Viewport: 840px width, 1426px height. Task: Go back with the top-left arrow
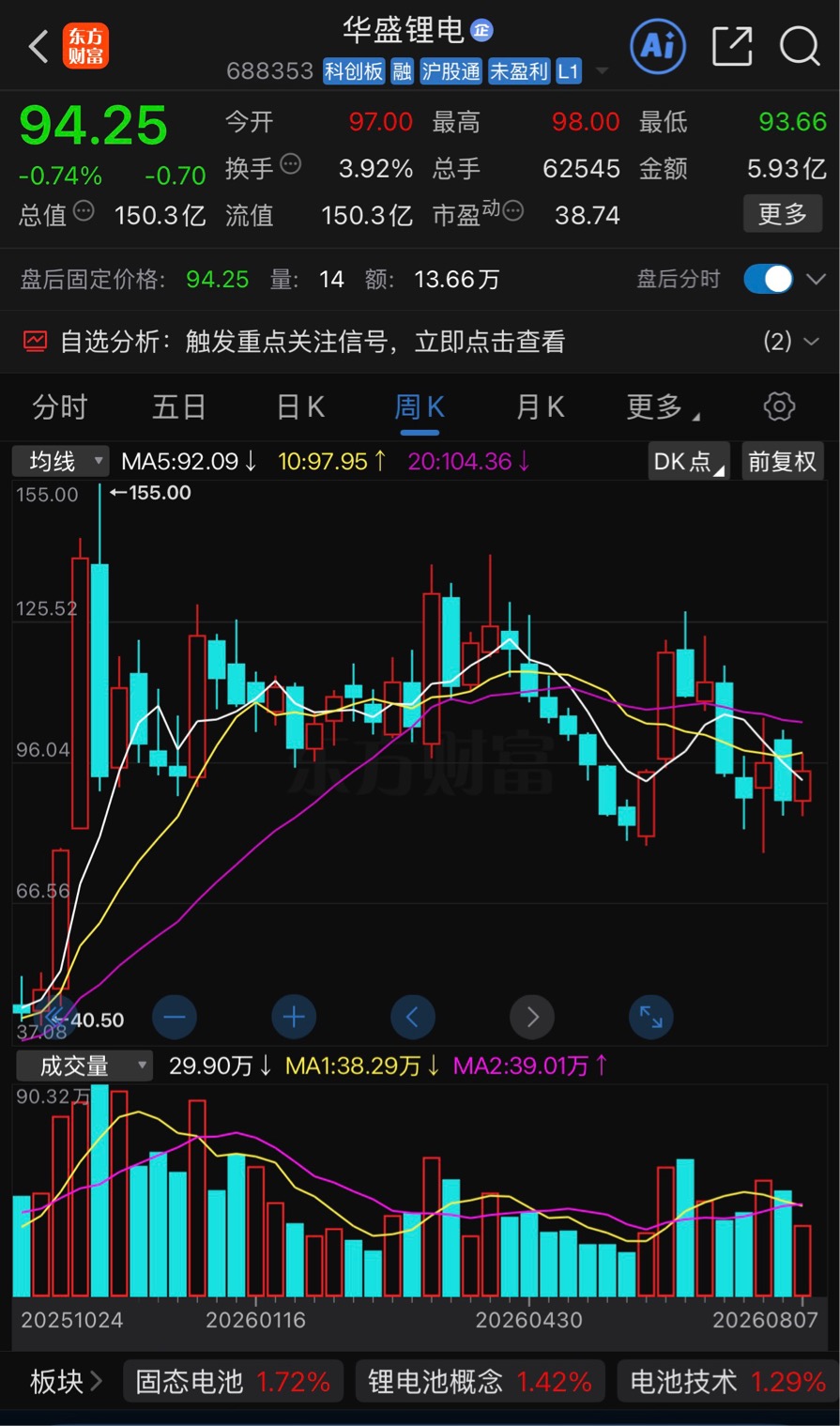coord(38,46)
